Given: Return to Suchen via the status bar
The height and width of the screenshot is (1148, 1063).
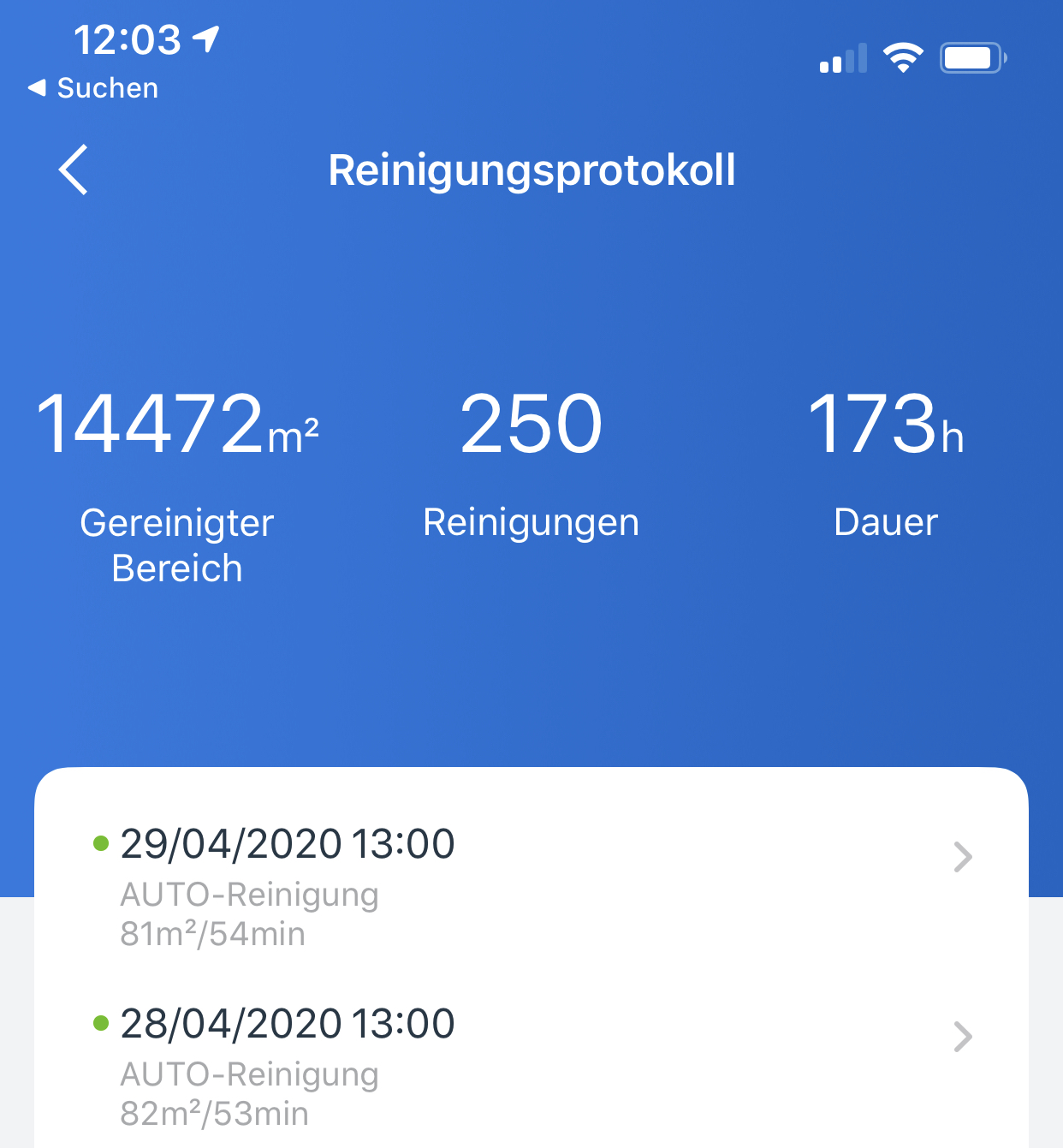Looking at the screenshot, I should click(94, 88).
